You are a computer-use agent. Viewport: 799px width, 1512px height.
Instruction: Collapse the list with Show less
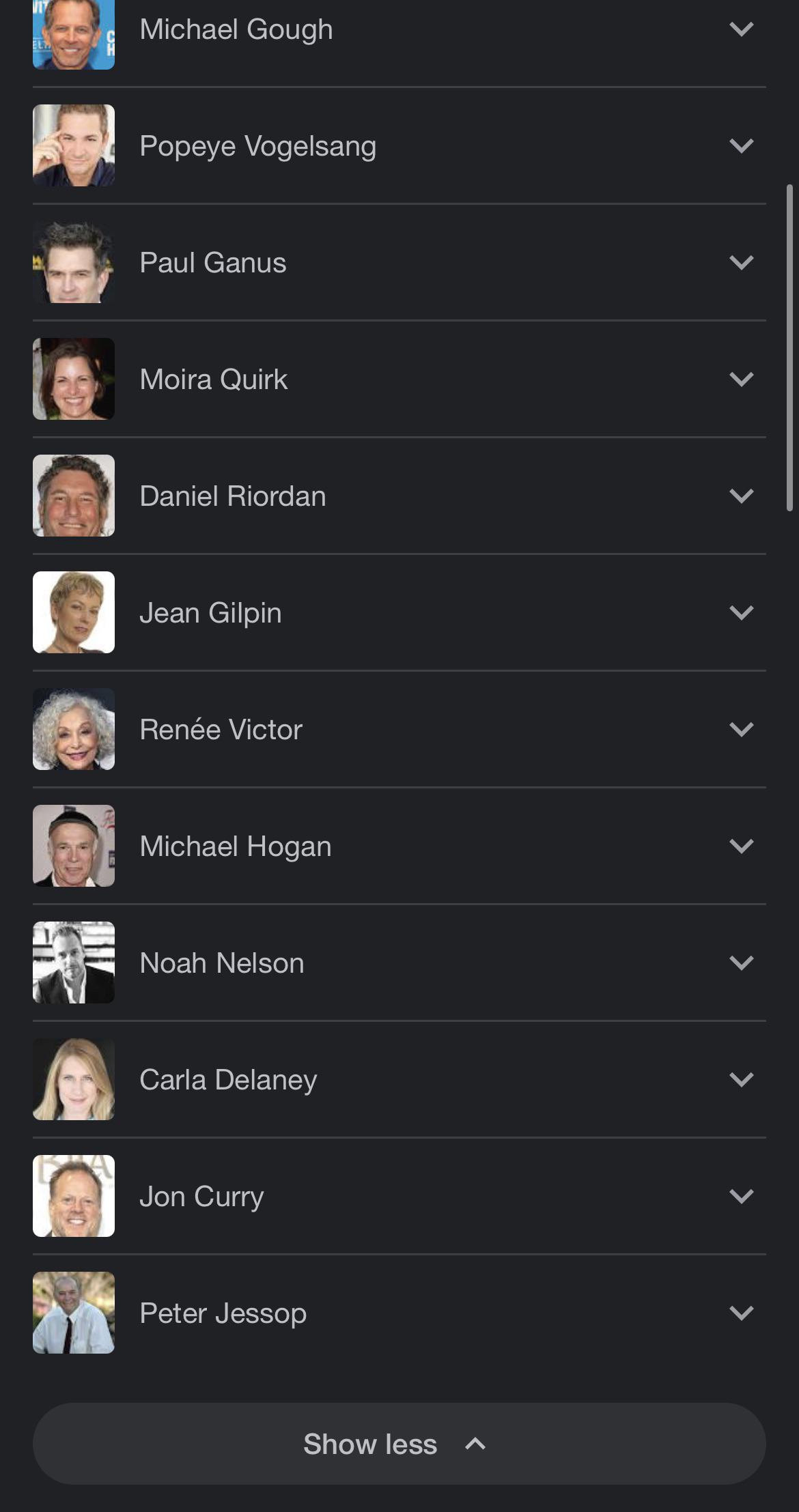399,1444
